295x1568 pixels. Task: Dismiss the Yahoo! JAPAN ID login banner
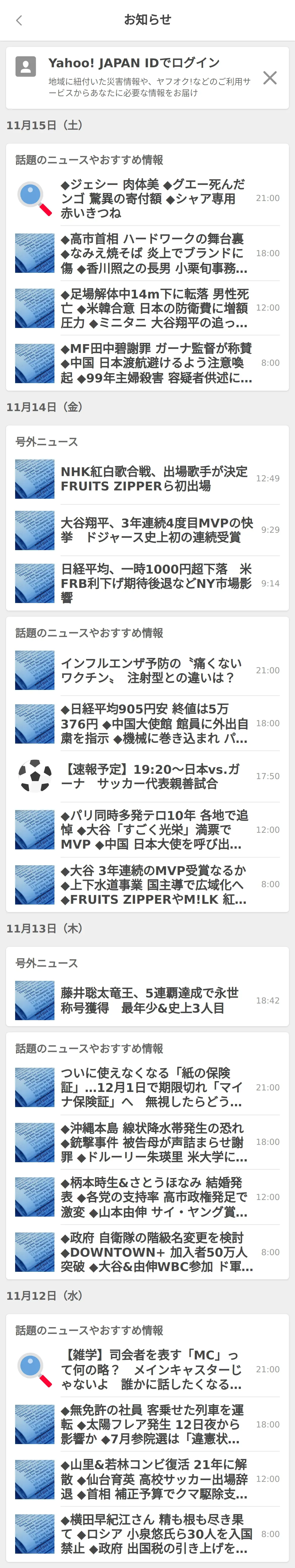(269, 78)
